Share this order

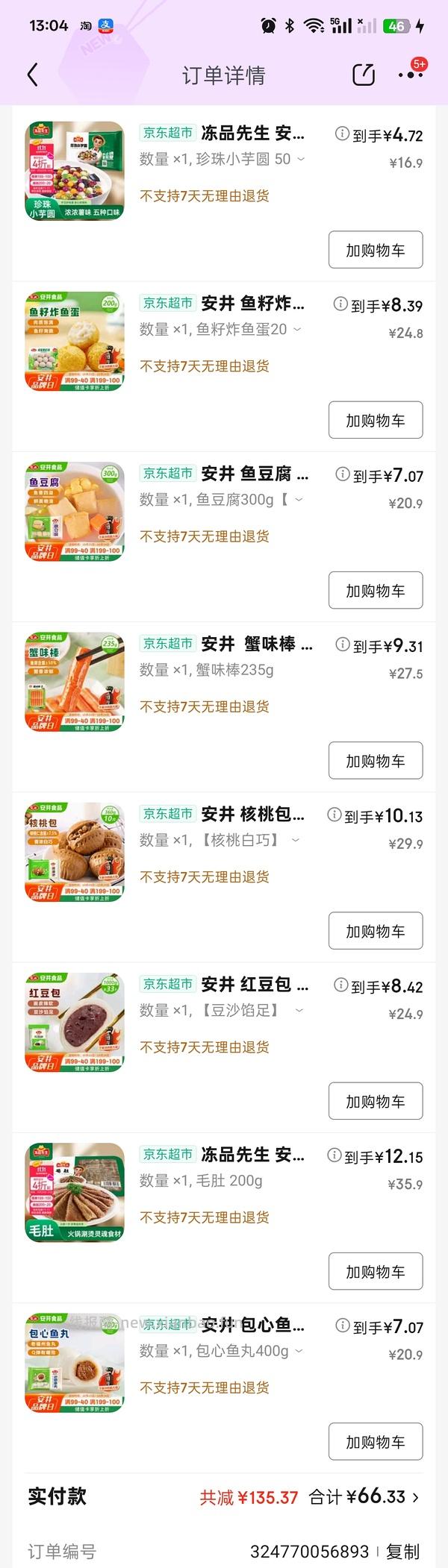pyautogui.click(x=363, y=75)
